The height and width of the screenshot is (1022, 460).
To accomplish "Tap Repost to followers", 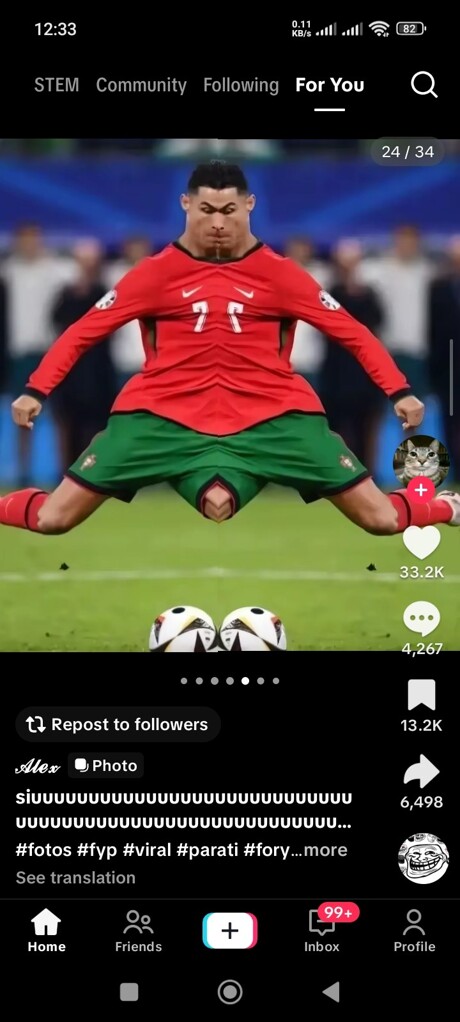I will 117,724.
